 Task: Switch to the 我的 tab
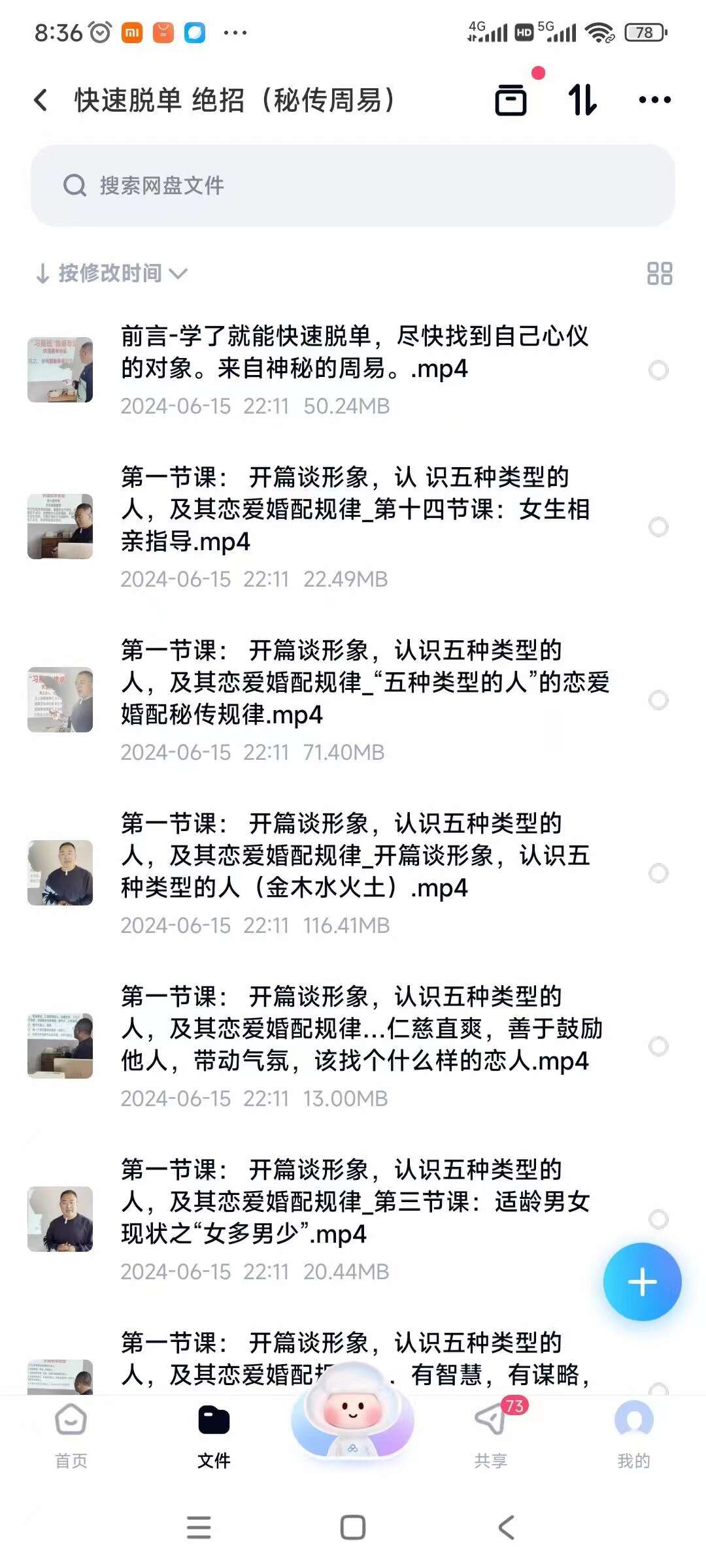[633, 1435]
